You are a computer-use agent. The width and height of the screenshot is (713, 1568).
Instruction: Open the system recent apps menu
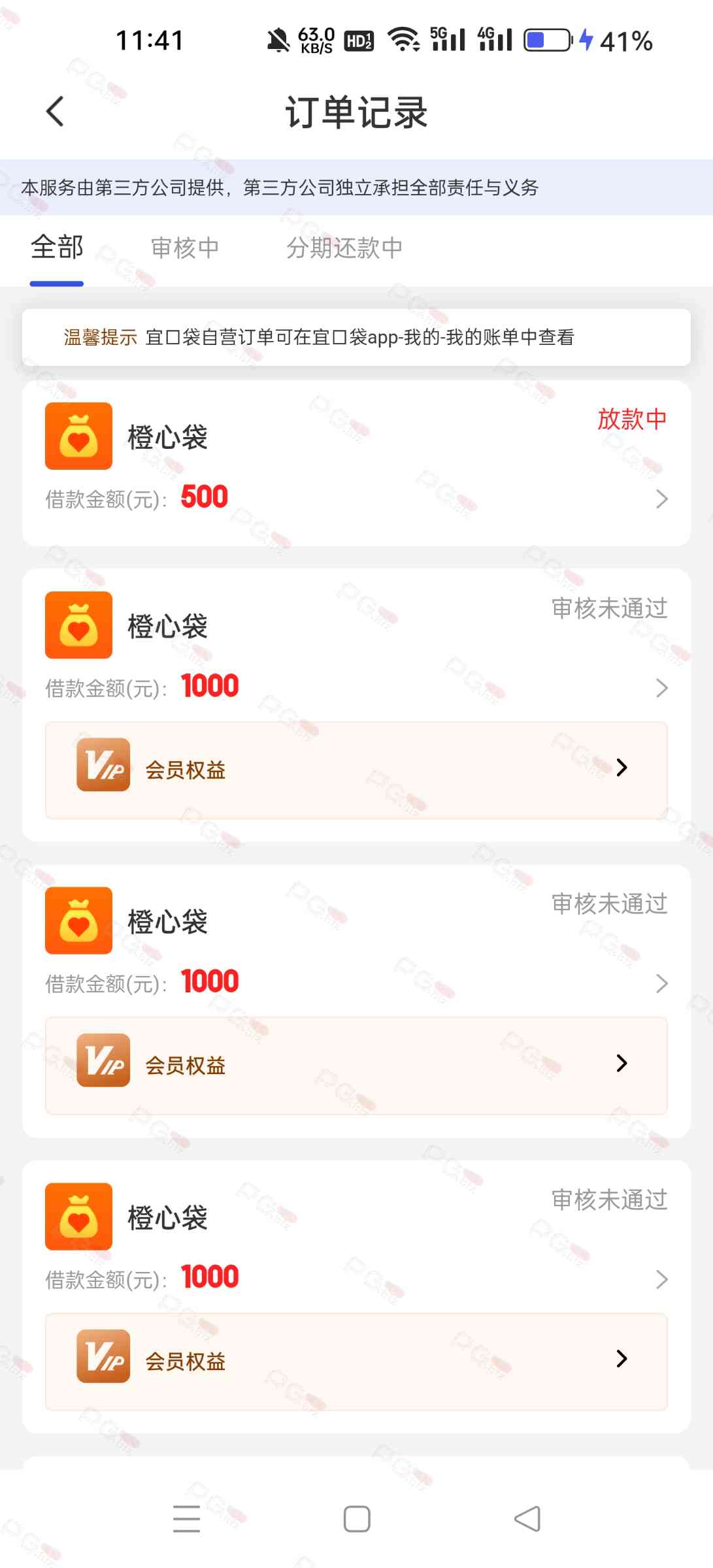coord(186,1519)
